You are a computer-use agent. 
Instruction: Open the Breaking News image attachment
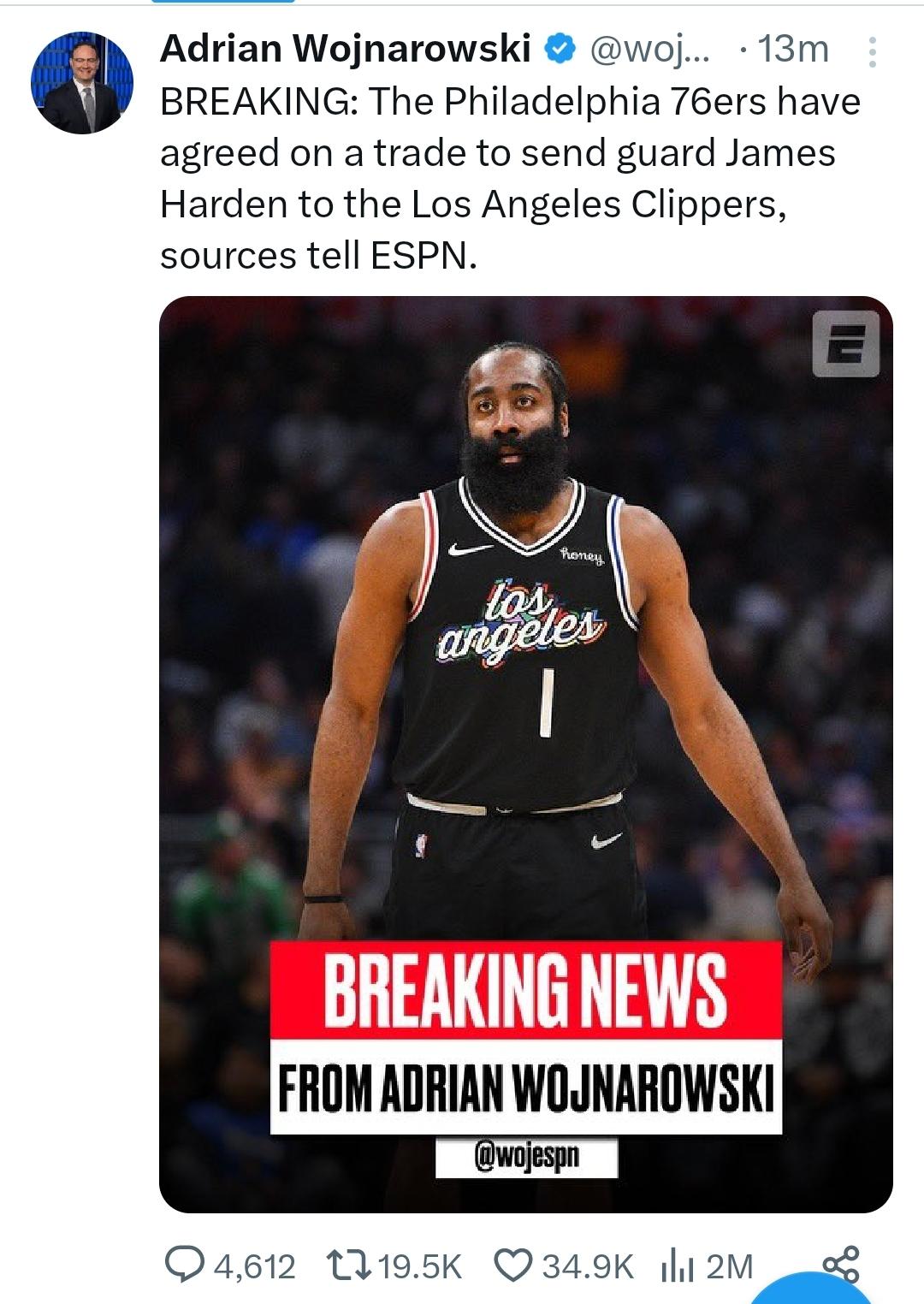tap(525, 753)
